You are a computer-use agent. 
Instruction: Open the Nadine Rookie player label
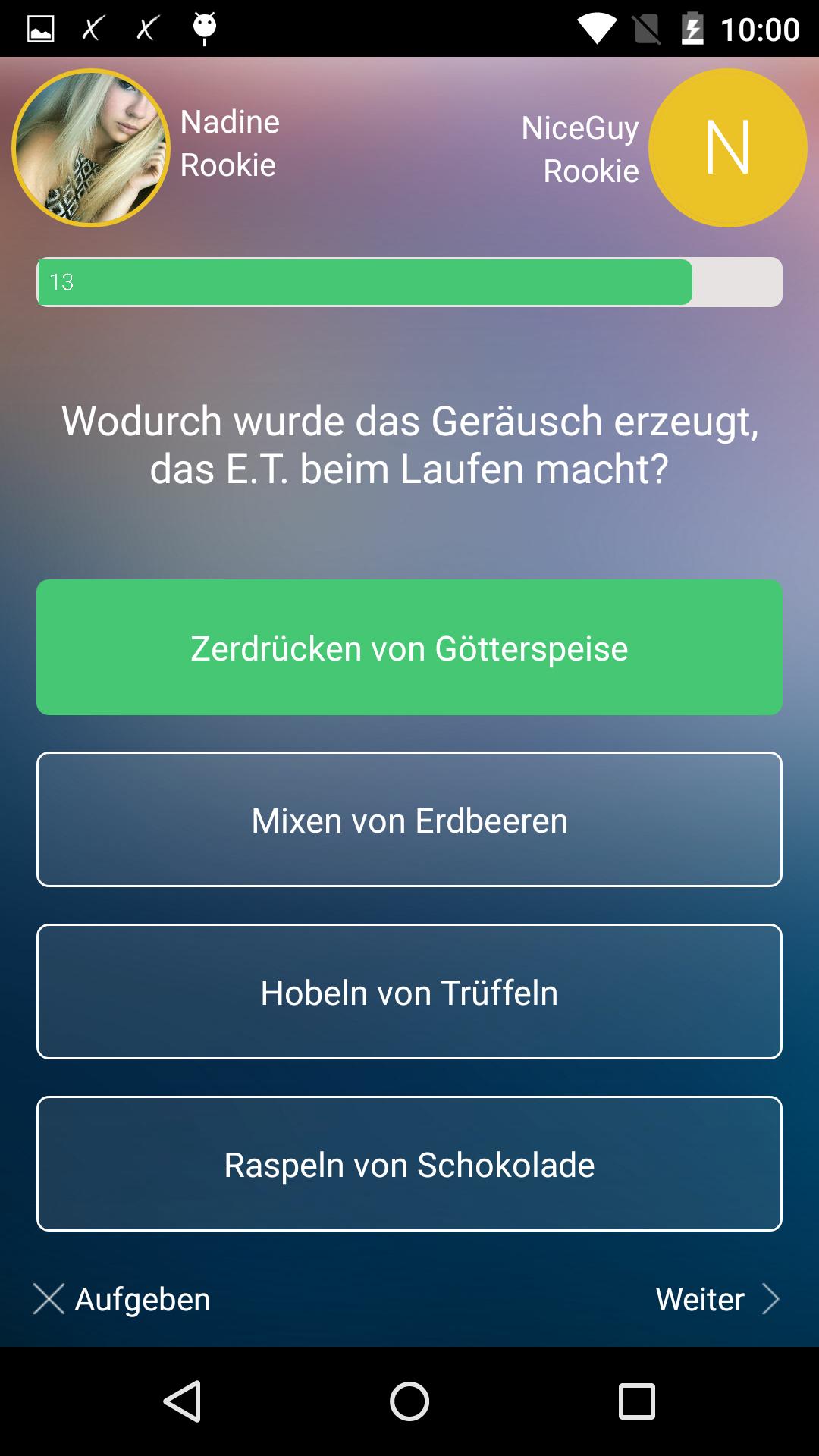tap(228, 143)
